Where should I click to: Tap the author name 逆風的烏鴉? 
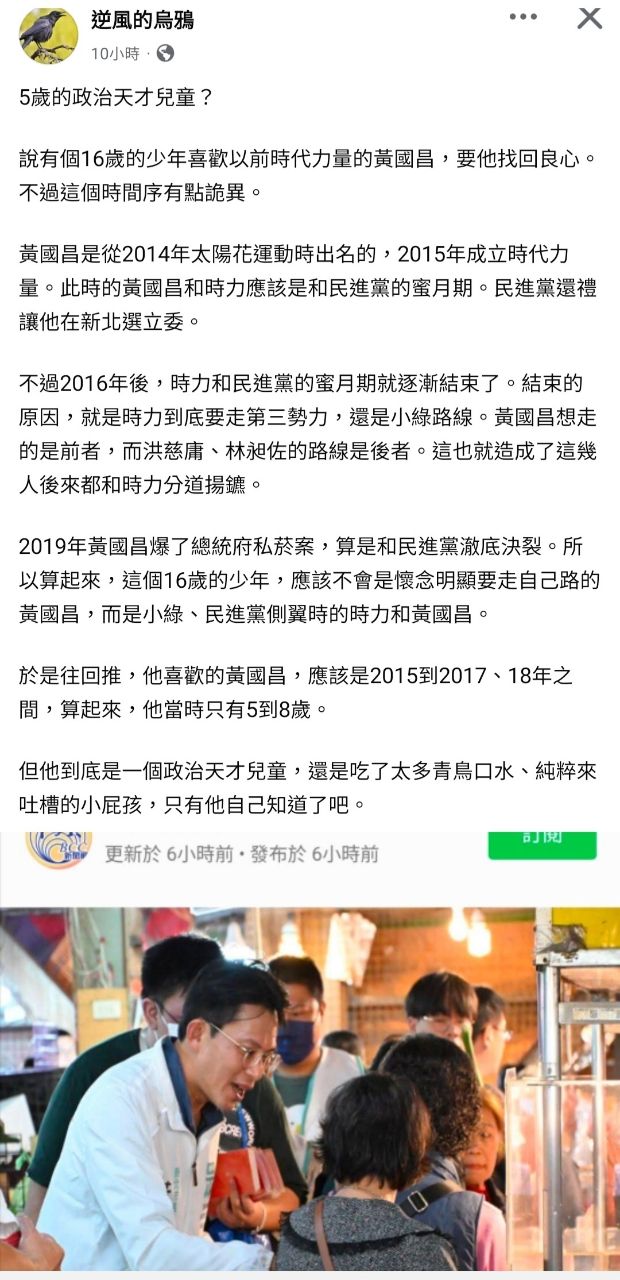(x=142, y=20)
